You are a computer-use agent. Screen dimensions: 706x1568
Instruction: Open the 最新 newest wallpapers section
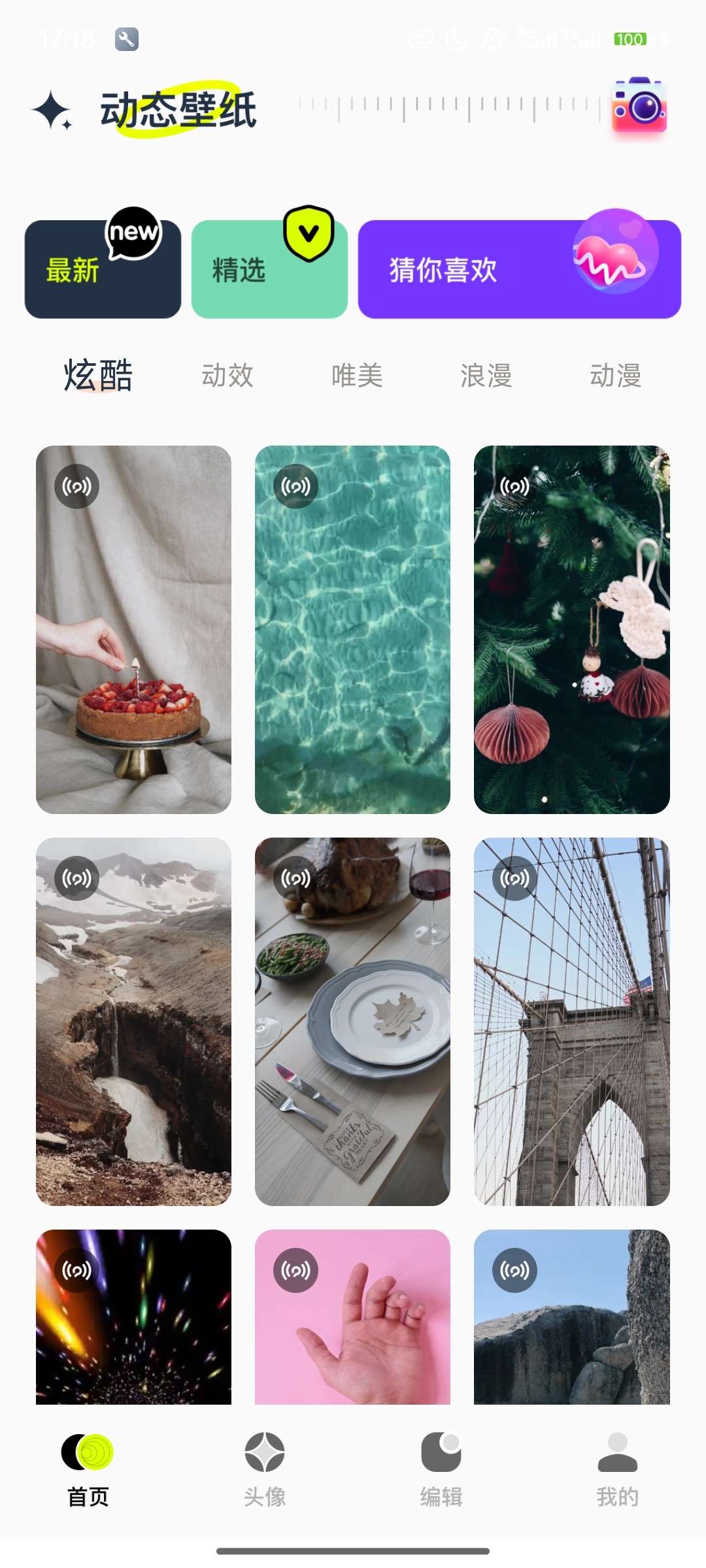coord(103,269)
